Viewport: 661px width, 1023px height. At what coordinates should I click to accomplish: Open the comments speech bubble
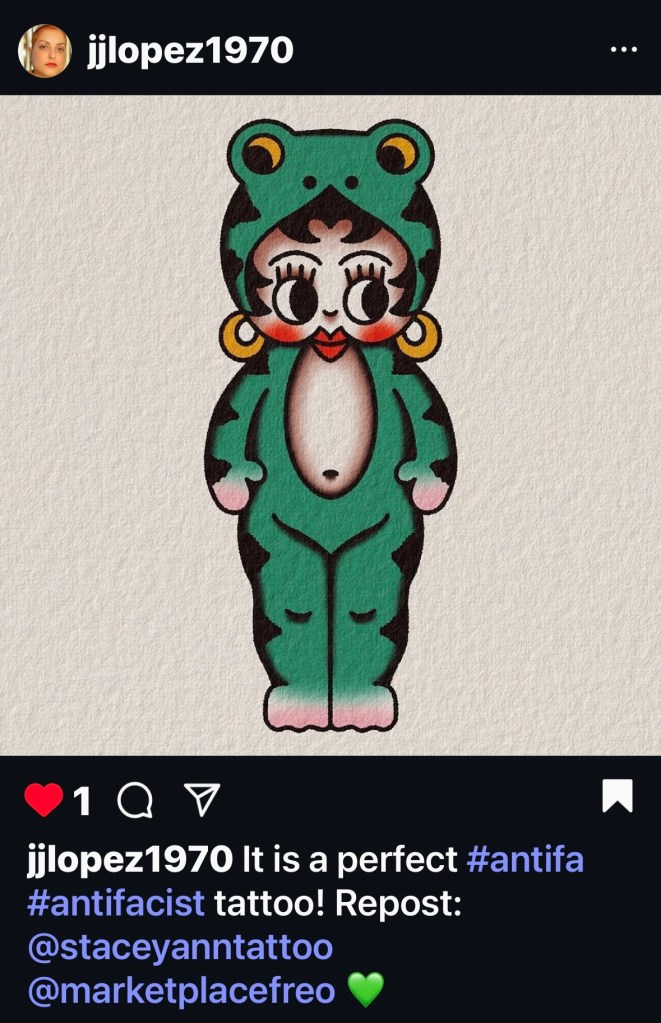pyautogui.click(x=135, y=799)
